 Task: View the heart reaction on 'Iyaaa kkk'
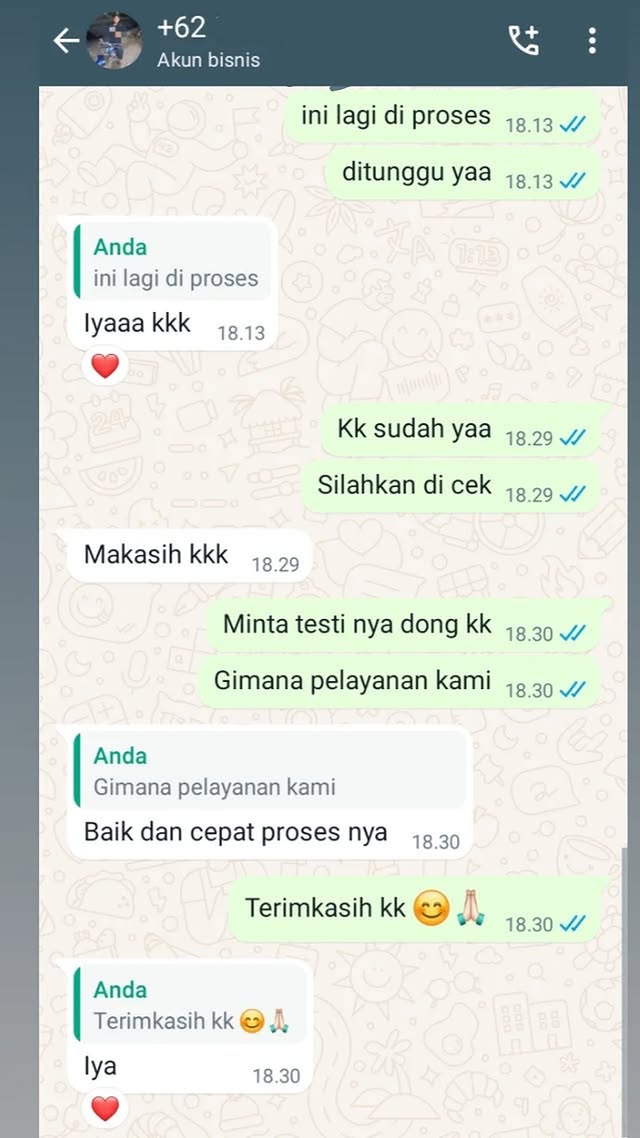(105, 367)
